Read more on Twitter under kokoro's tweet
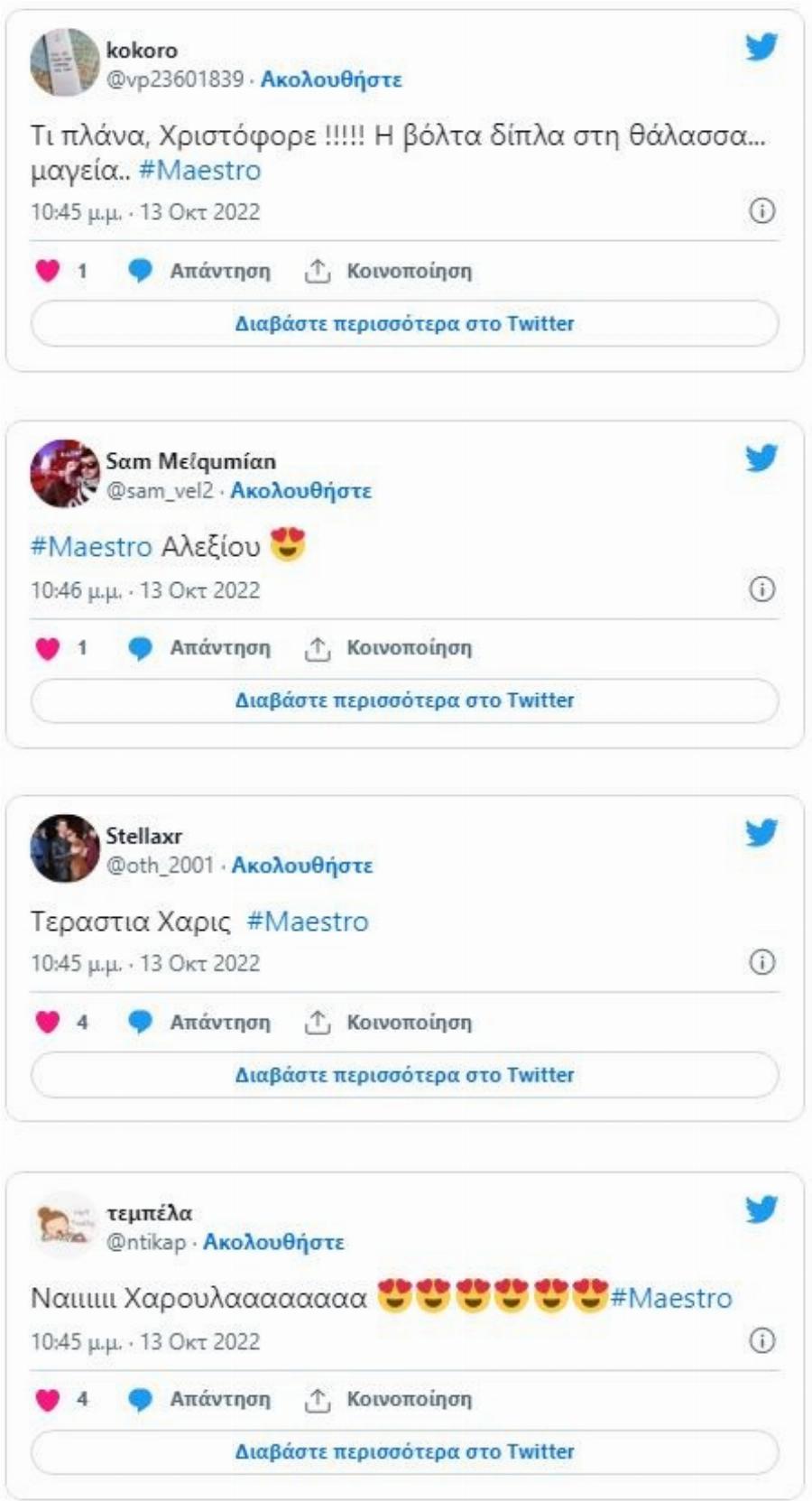The width and height of the screenshot is (812, 1501). coord(404,323)
